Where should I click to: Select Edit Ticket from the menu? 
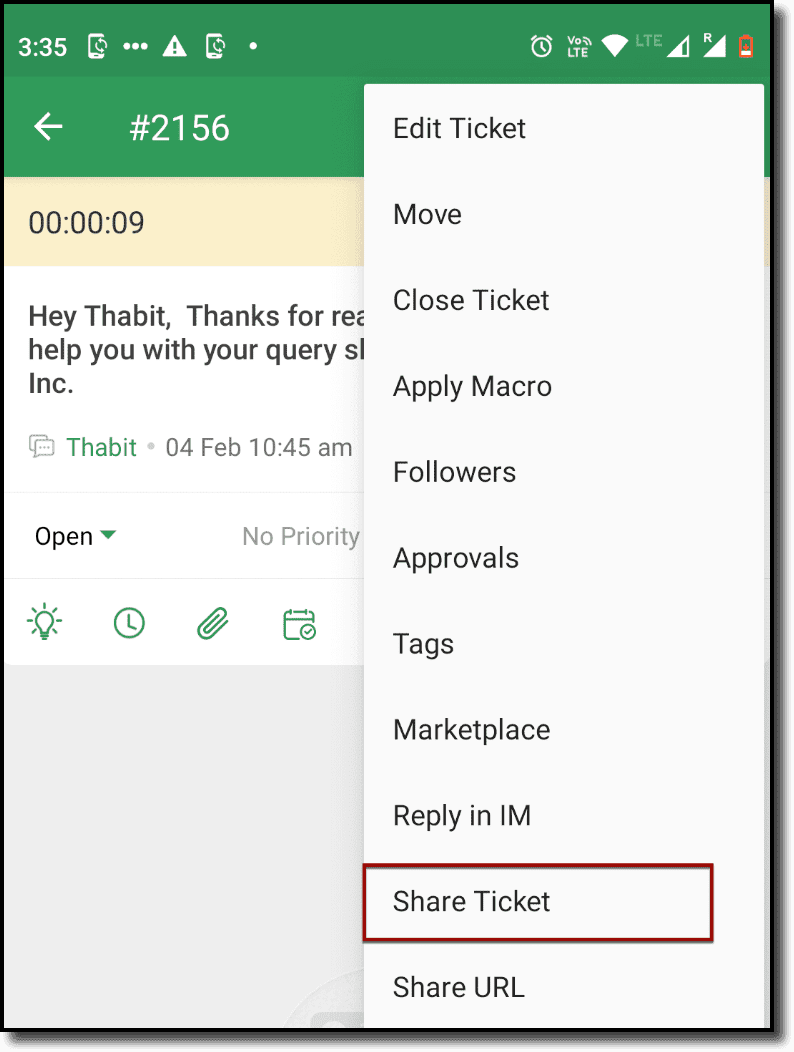(x=459, y=128)
